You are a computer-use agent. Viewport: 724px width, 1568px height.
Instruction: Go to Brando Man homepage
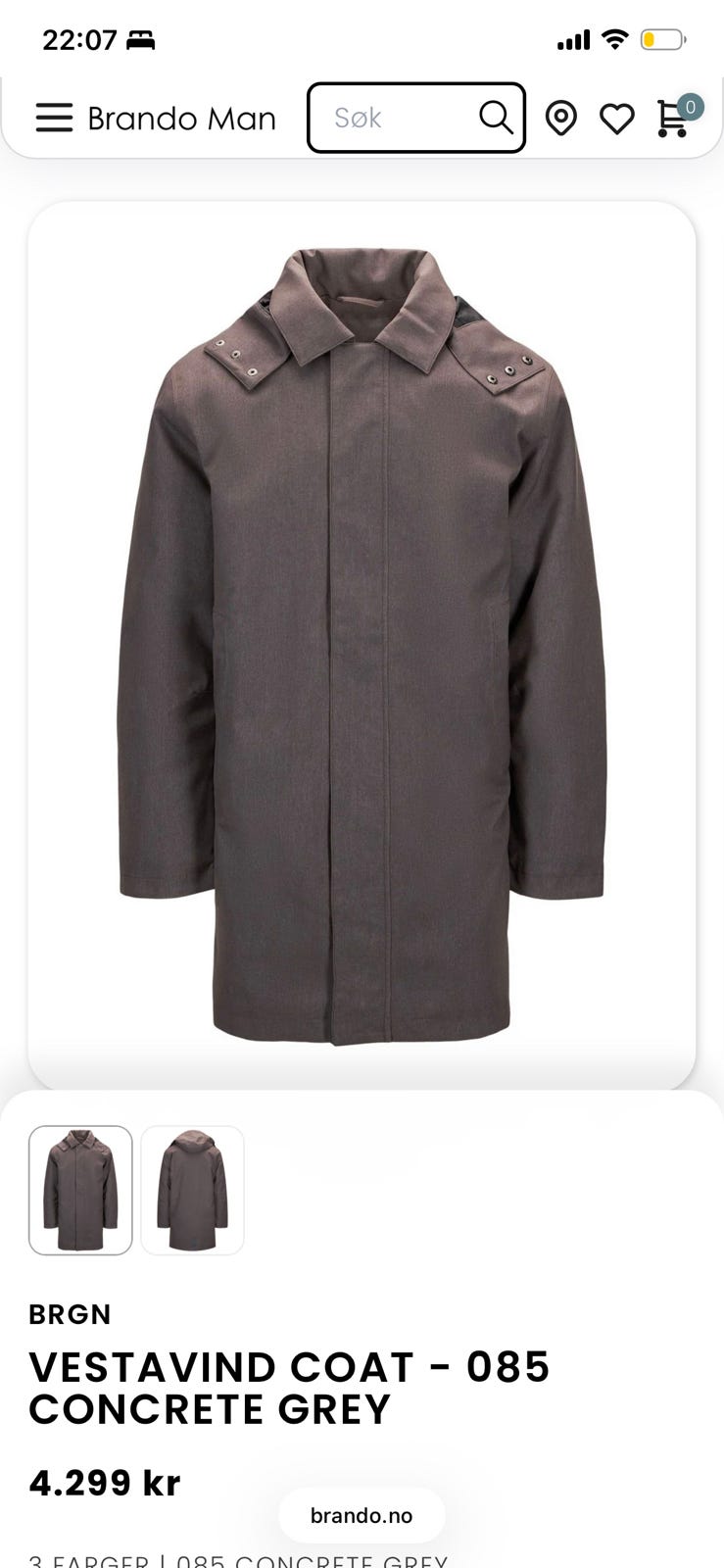point(182,119)
